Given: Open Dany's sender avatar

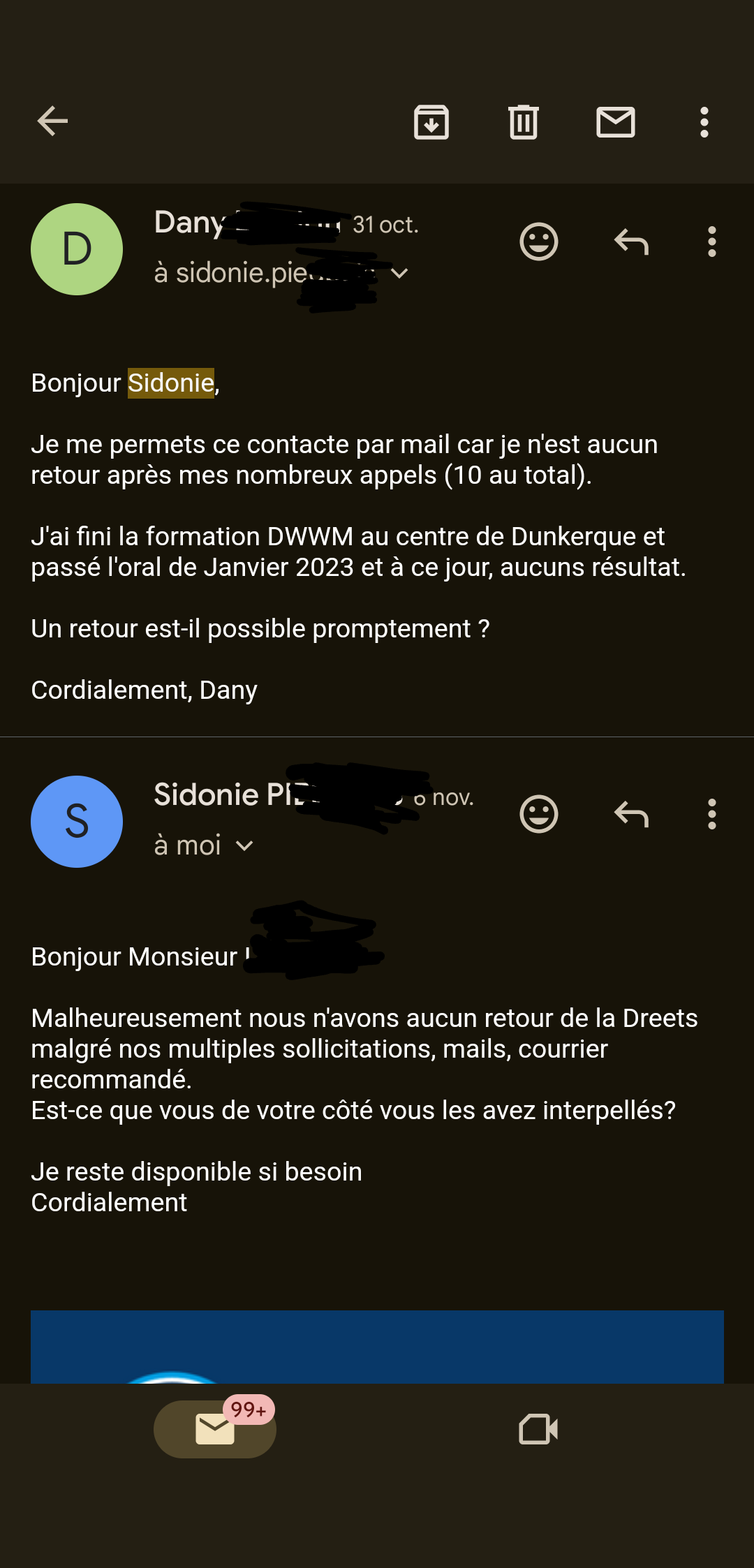Looking at the screenshot, I should pyautogui.click(x=77, y=249).
